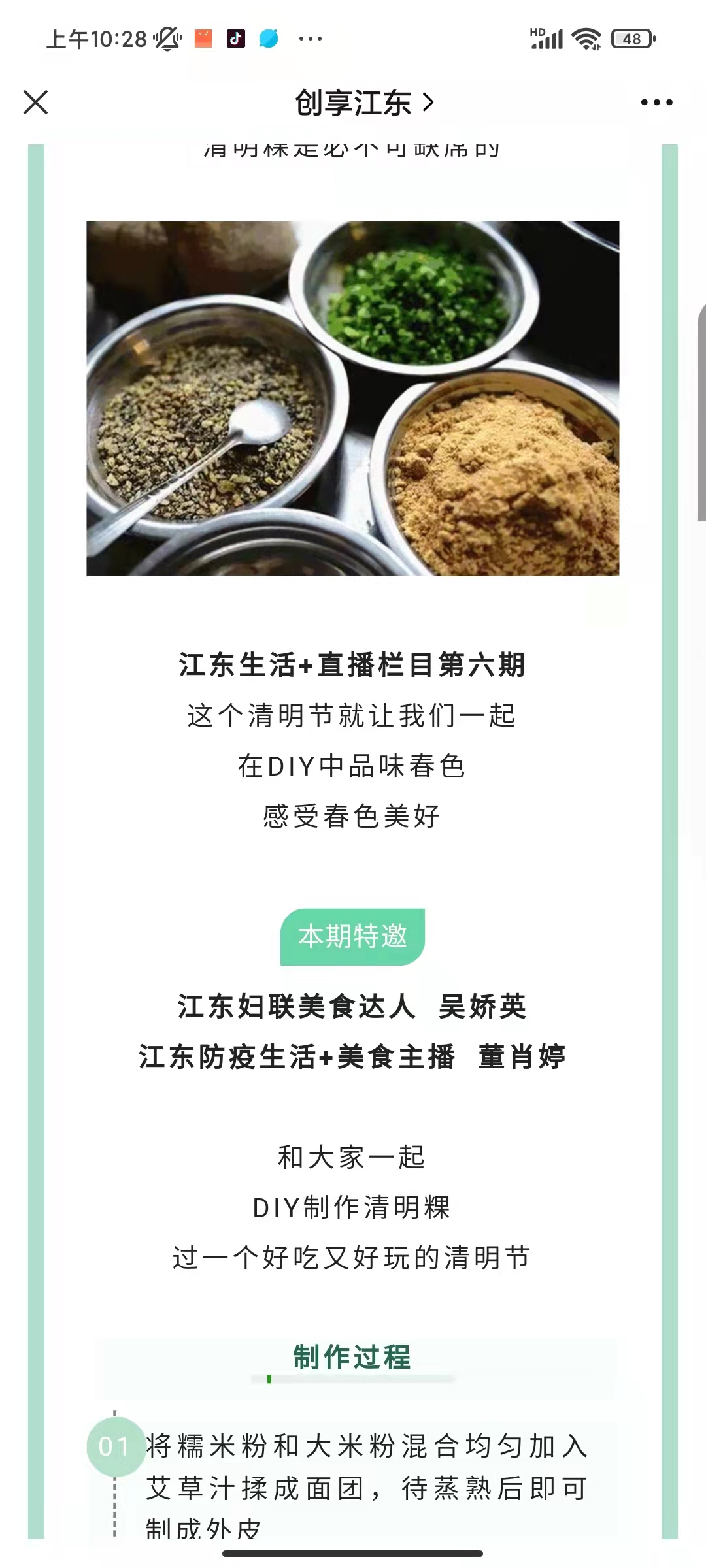Open the three-dot overflow menu
The width and height of the screenshot is (706, 1568).
[656, 103]
